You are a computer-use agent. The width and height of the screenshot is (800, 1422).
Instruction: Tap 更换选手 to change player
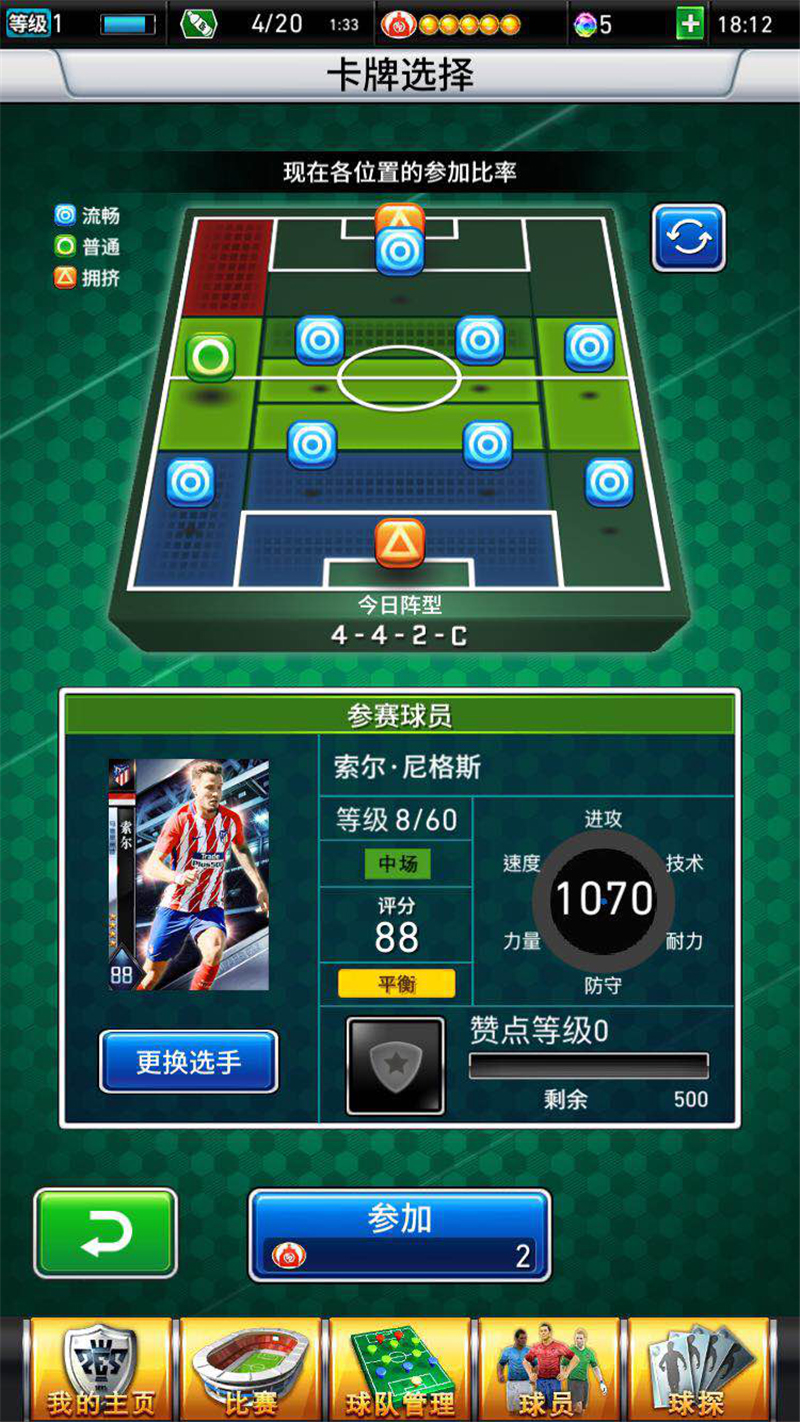(x=188, y=1061)
